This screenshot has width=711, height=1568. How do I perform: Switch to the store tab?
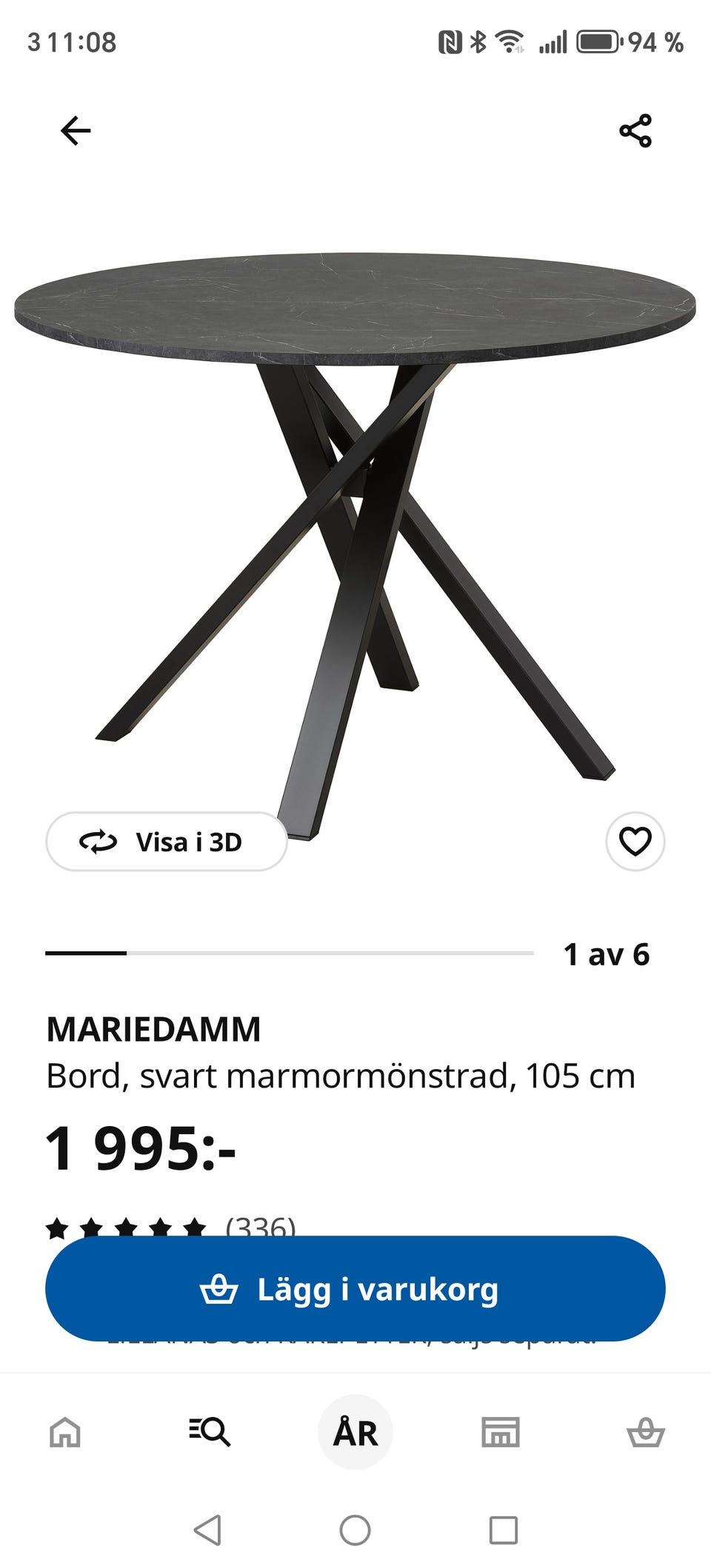coord(501,1432)
